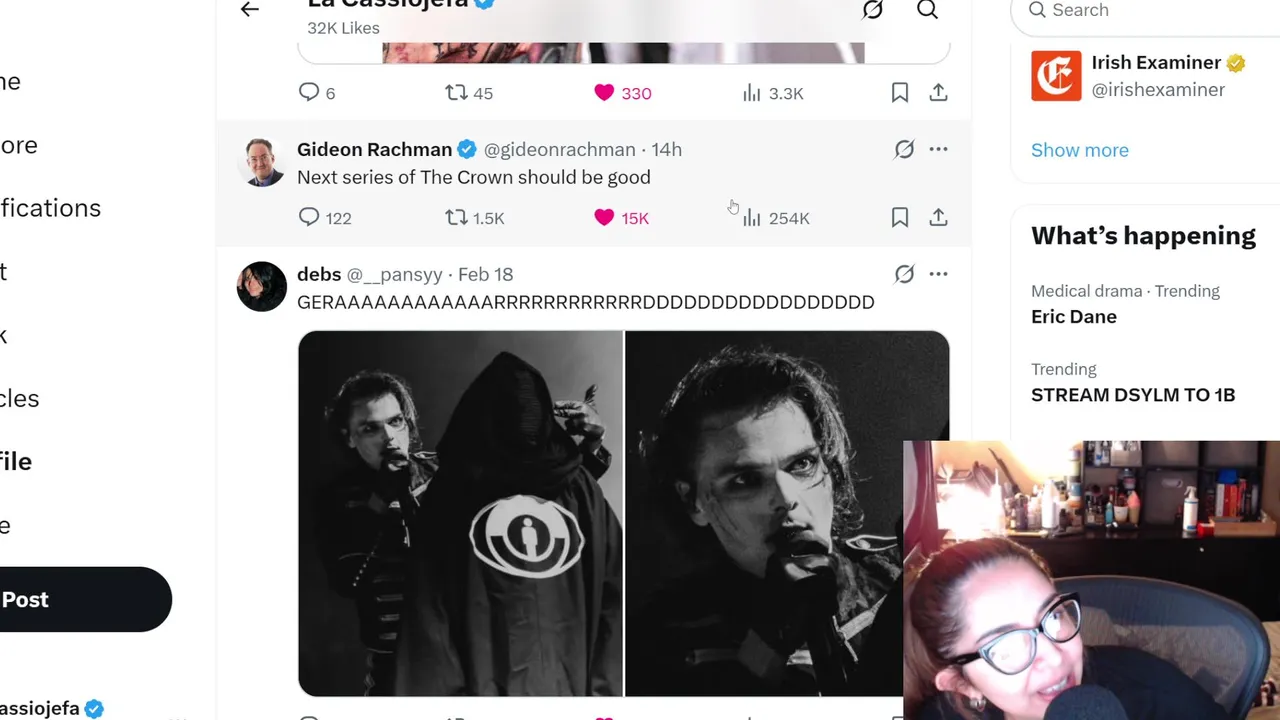Image resolution: width=1280 pixels, height=720 pixels.
Task: Compose a new post with Post button
Action: [60, 599]
